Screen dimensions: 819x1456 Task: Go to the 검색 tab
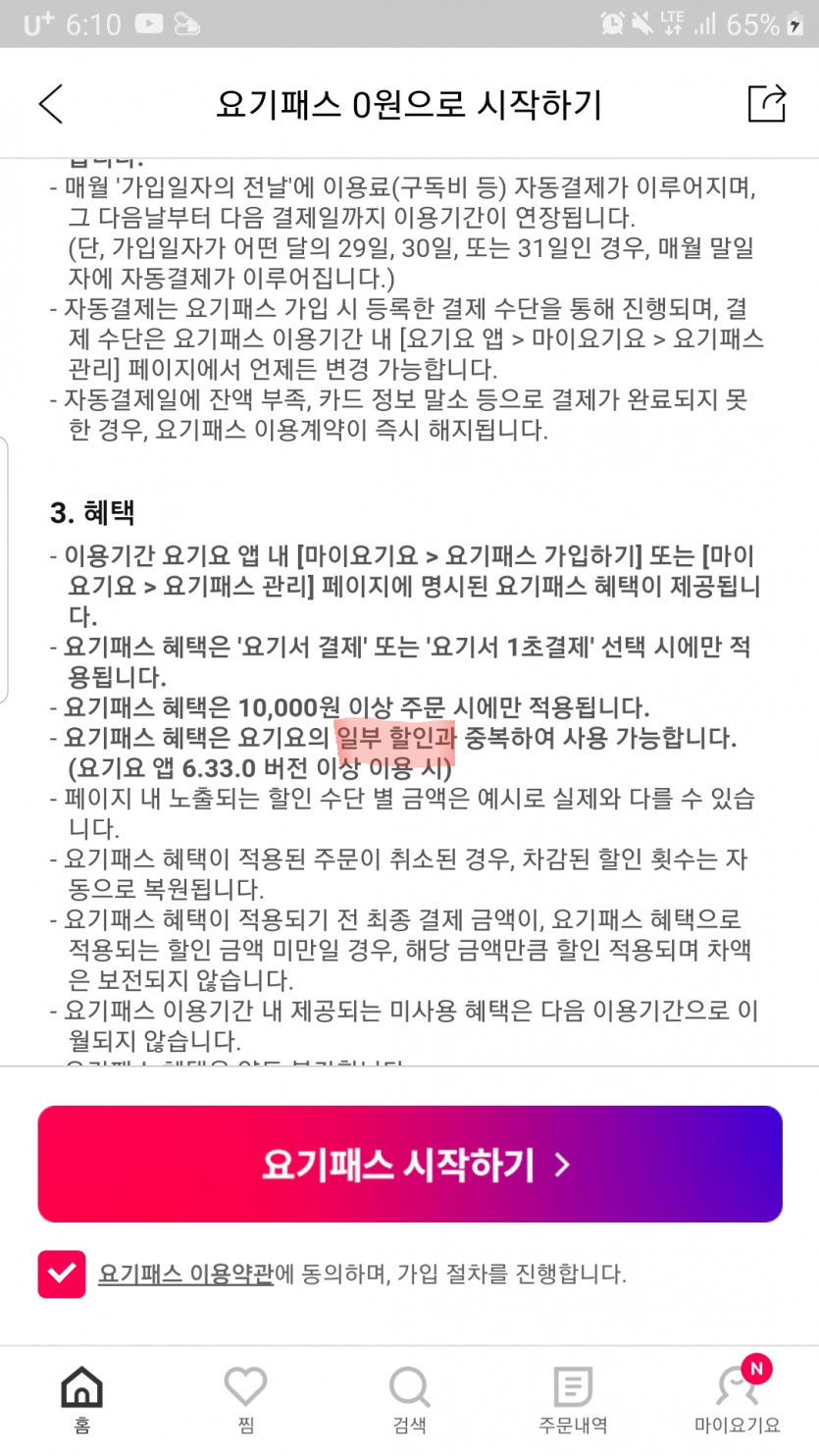409,1399
